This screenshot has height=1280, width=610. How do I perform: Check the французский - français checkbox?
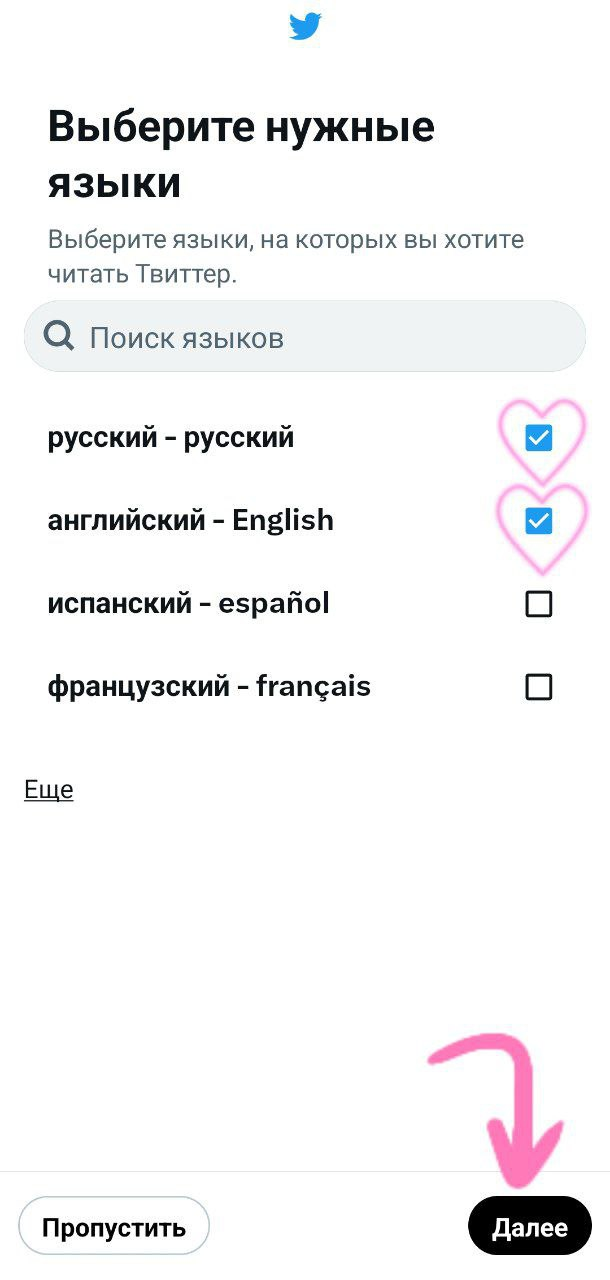click(538, 687)
